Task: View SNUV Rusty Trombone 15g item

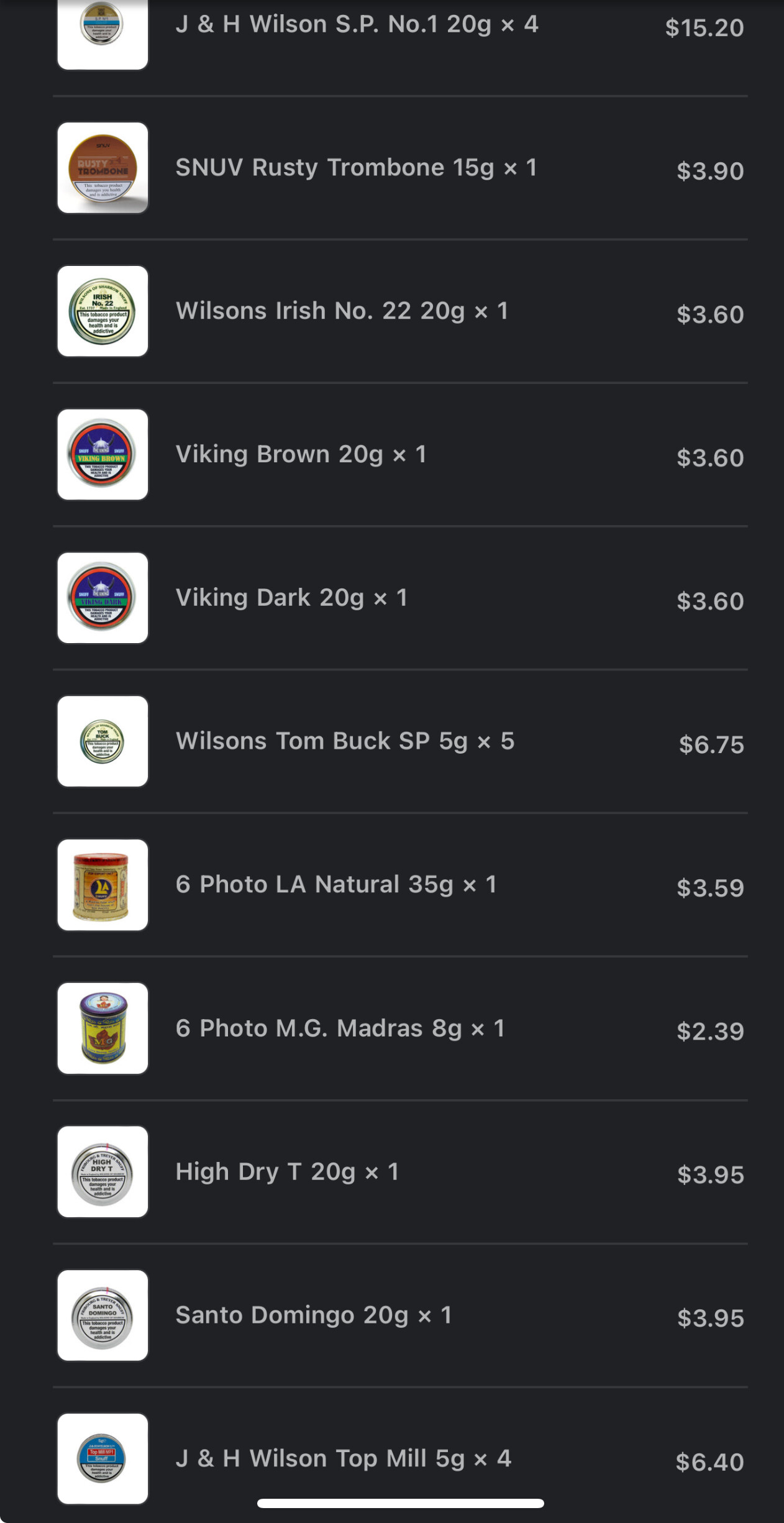Action: (356, 168)
